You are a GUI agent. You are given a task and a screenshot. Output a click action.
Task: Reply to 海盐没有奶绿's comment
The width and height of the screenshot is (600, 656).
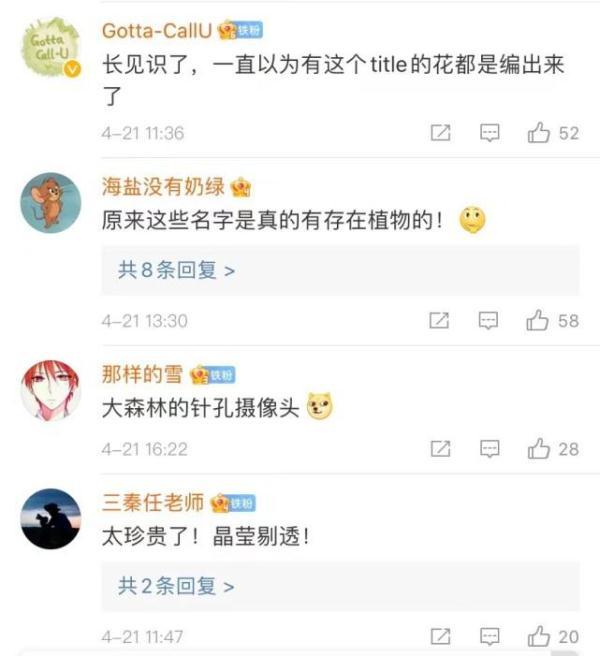[x=489, y=321]
